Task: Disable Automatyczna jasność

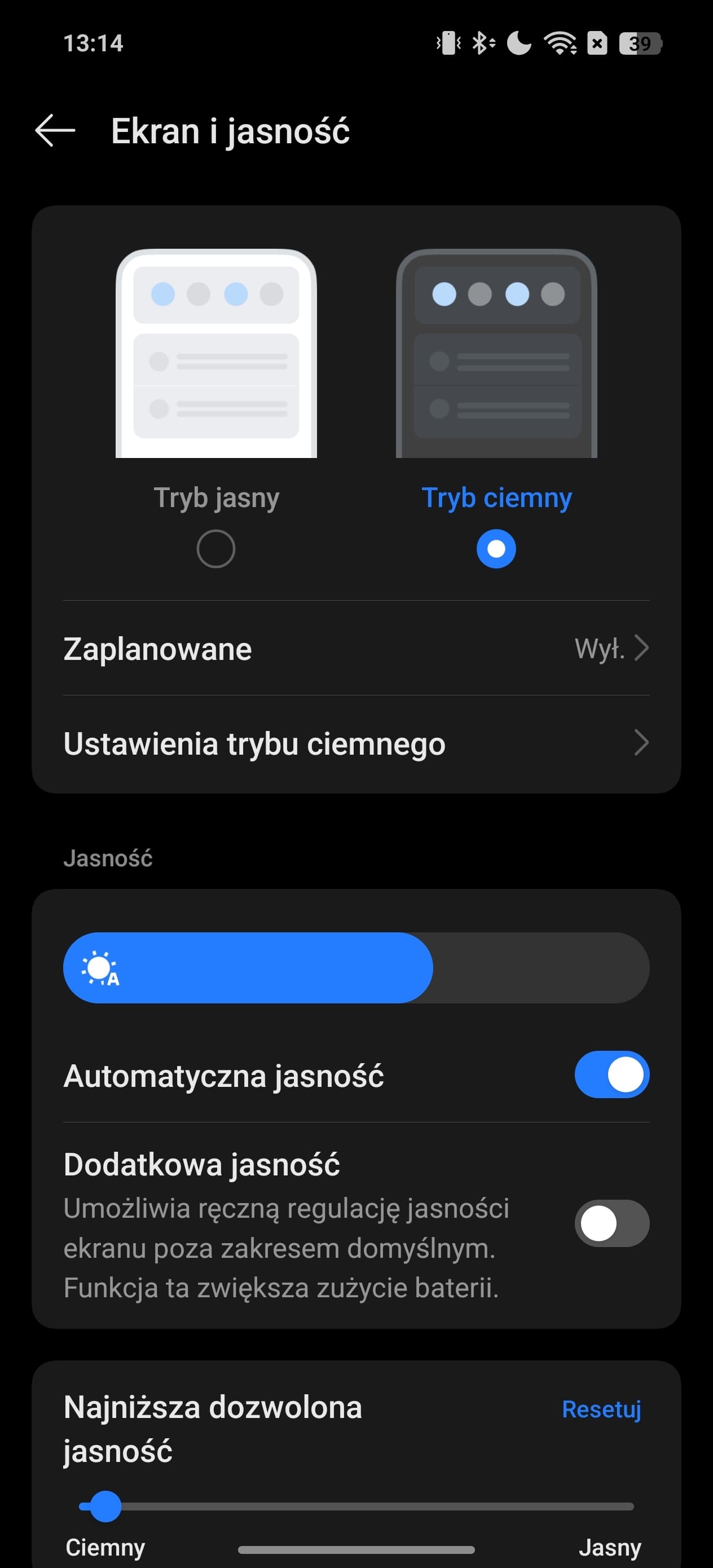Action: 612,1074
